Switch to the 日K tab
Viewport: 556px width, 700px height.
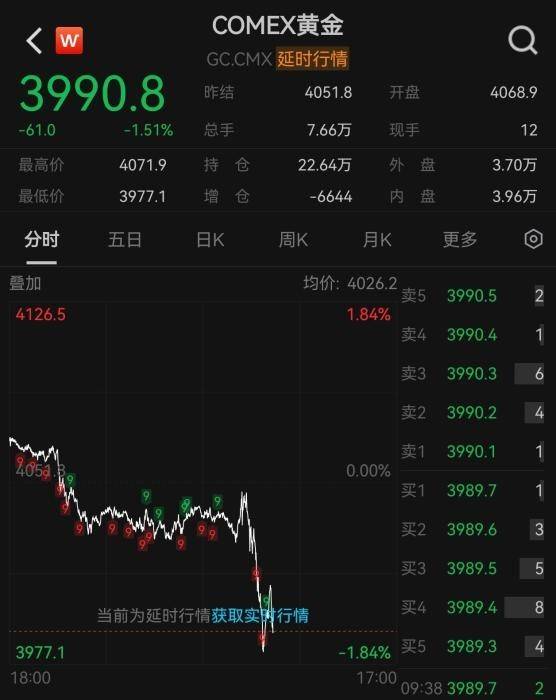(x=210, y=240)
